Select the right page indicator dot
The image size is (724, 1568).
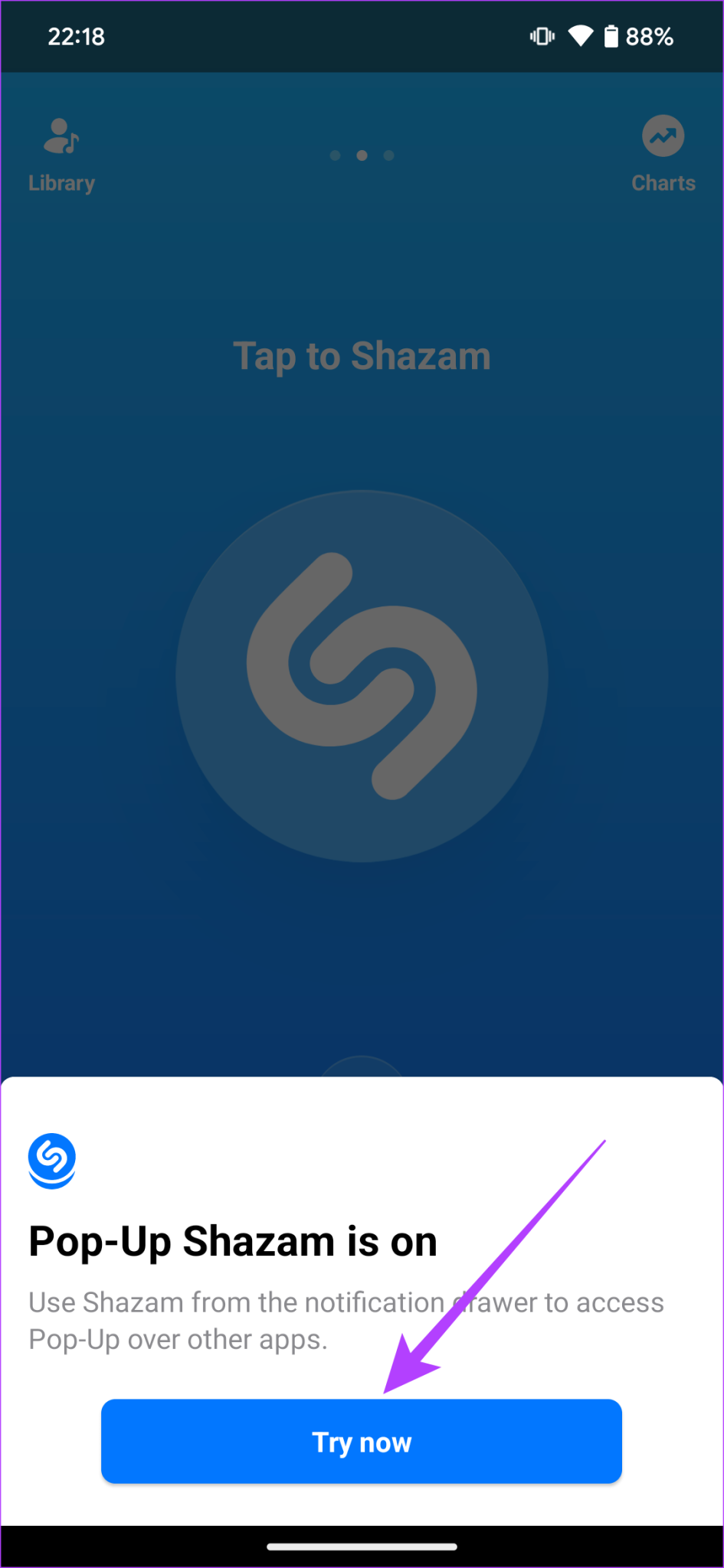click(388, 155)
